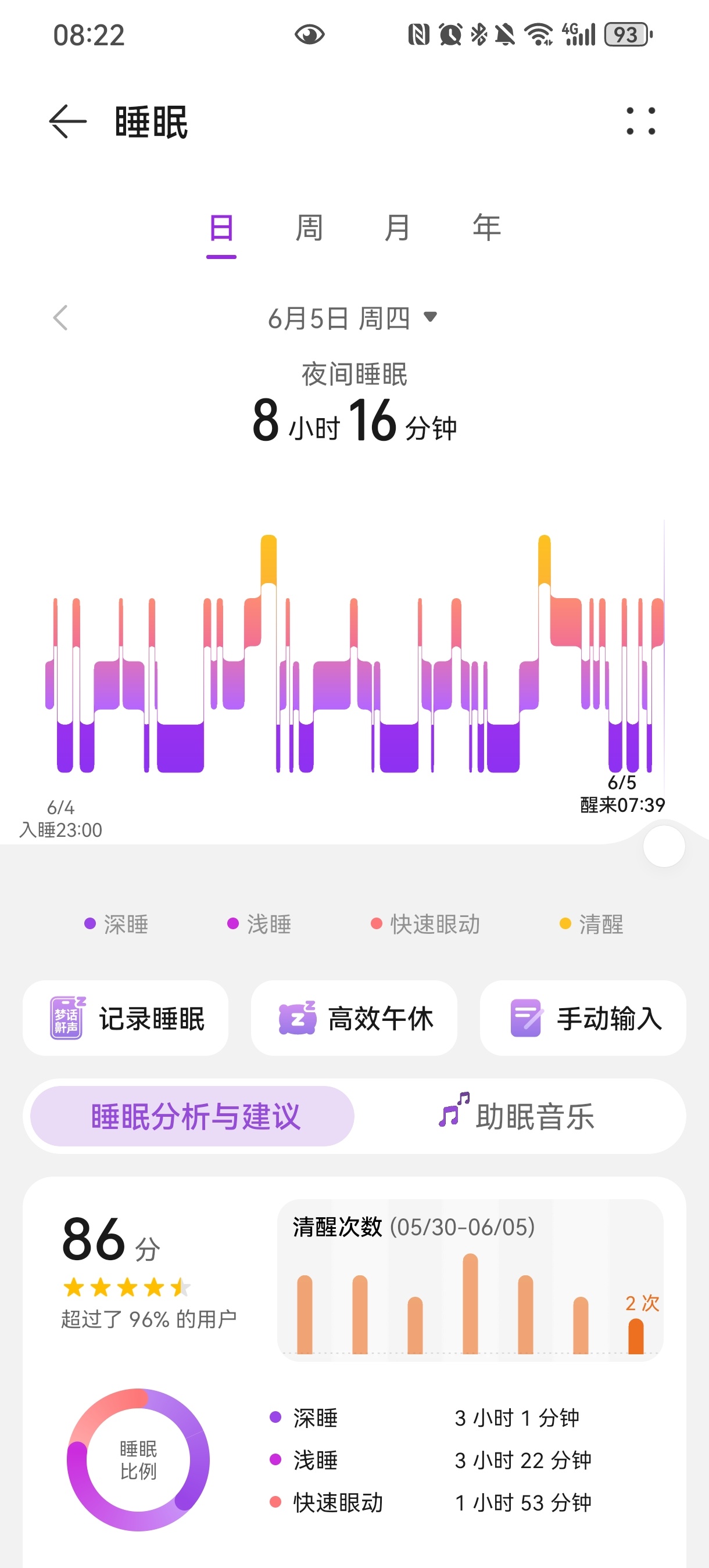Viewport: 709px width, 1568px height.
Task: Switch to the 年 tab
Action: click(x=486, y=228)
